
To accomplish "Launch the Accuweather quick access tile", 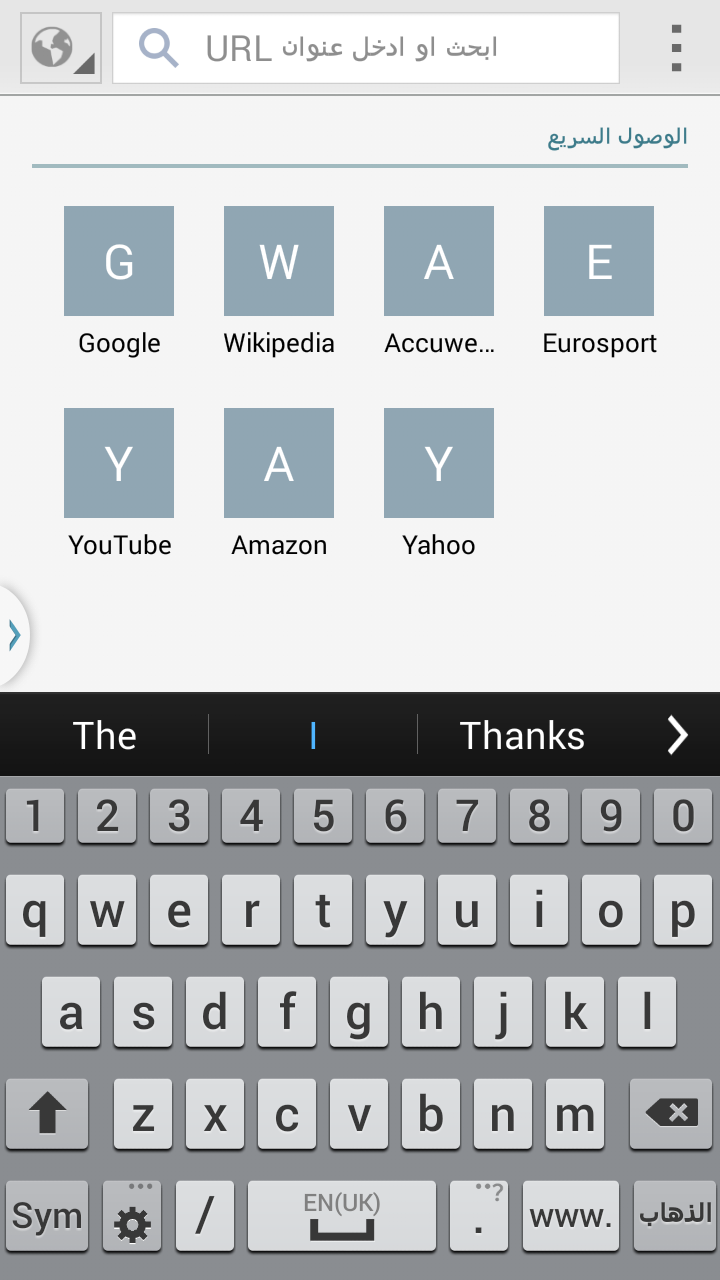I will 439,261.
